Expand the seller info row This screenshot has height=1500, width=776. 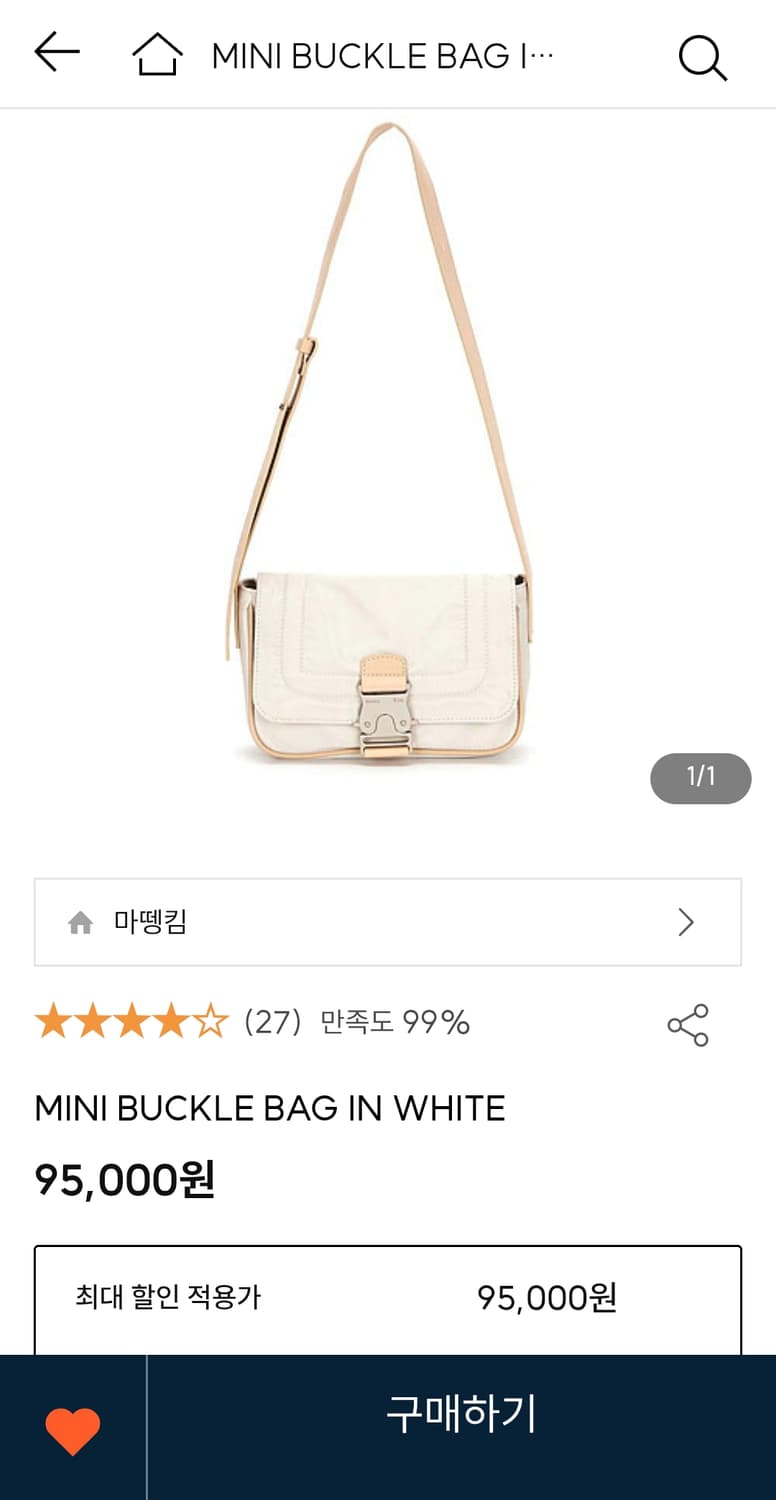[388, 922]
